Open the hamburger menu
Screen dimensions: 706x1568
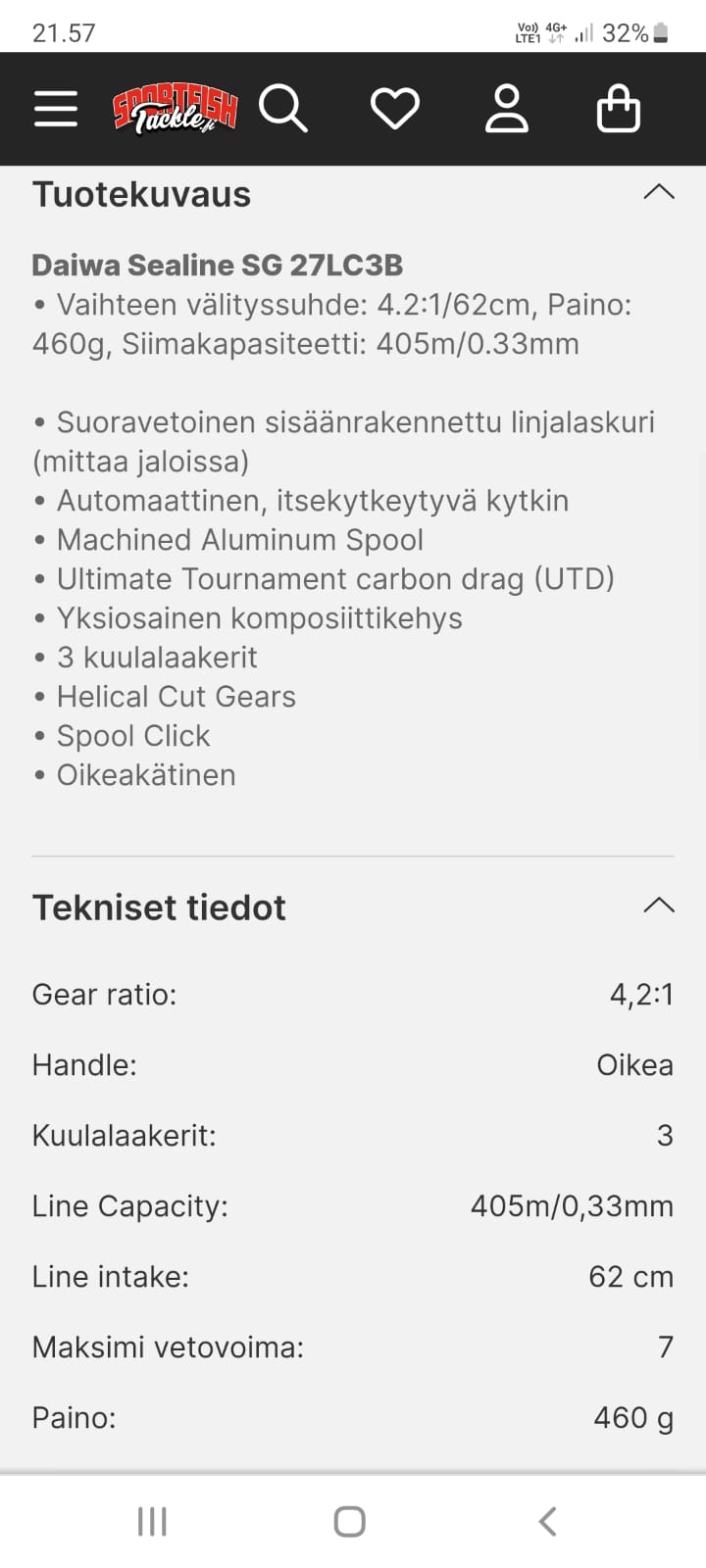coord(56,109)
